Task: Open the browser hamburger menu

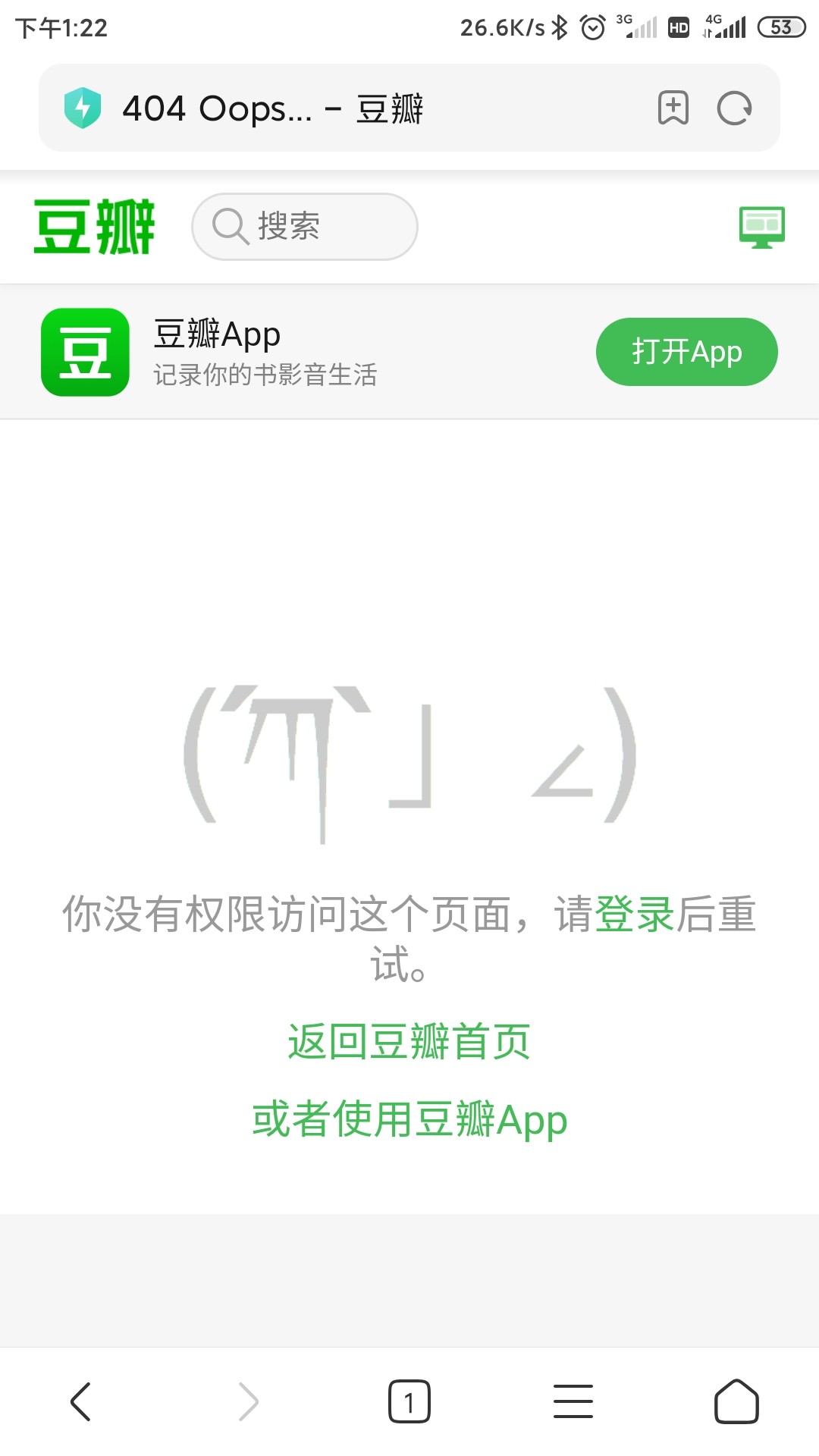Action: point(573,1401)
